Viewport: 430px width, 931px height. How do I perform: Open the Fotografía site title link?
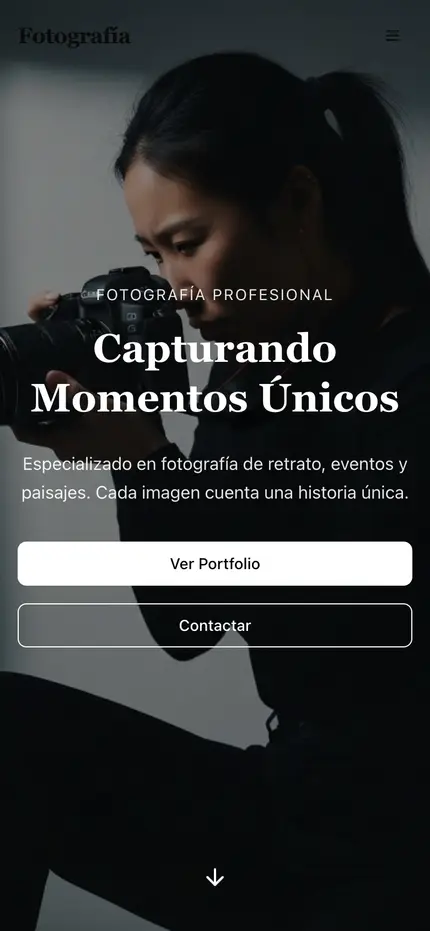coord(75,37)
